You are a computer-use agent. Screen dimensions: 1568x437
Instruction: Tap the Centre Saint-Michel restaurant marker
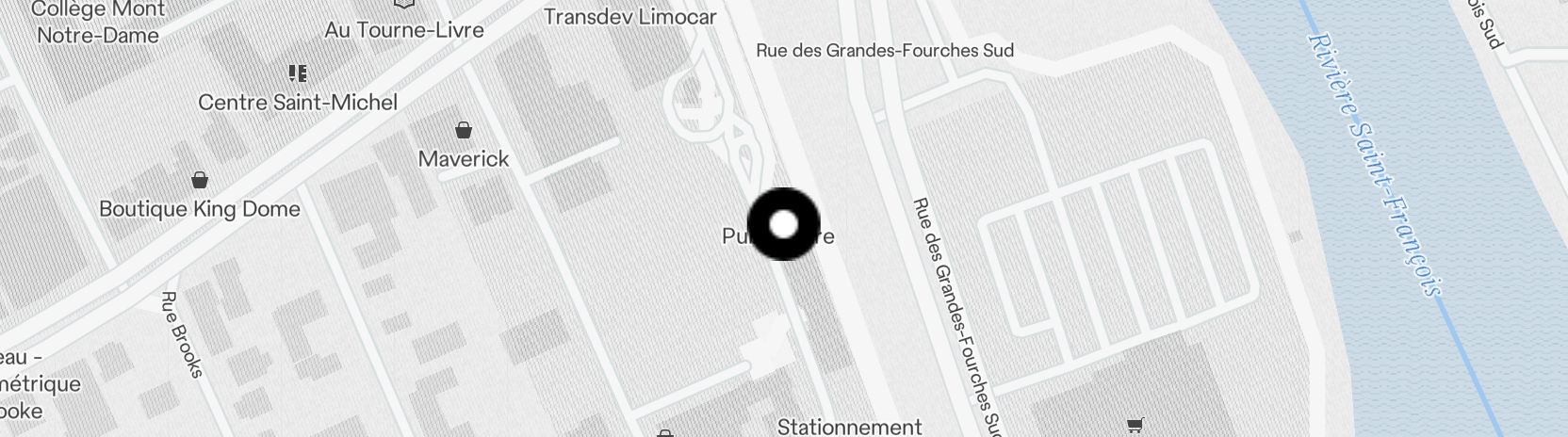pyautogui.click(x=298, y=73)
